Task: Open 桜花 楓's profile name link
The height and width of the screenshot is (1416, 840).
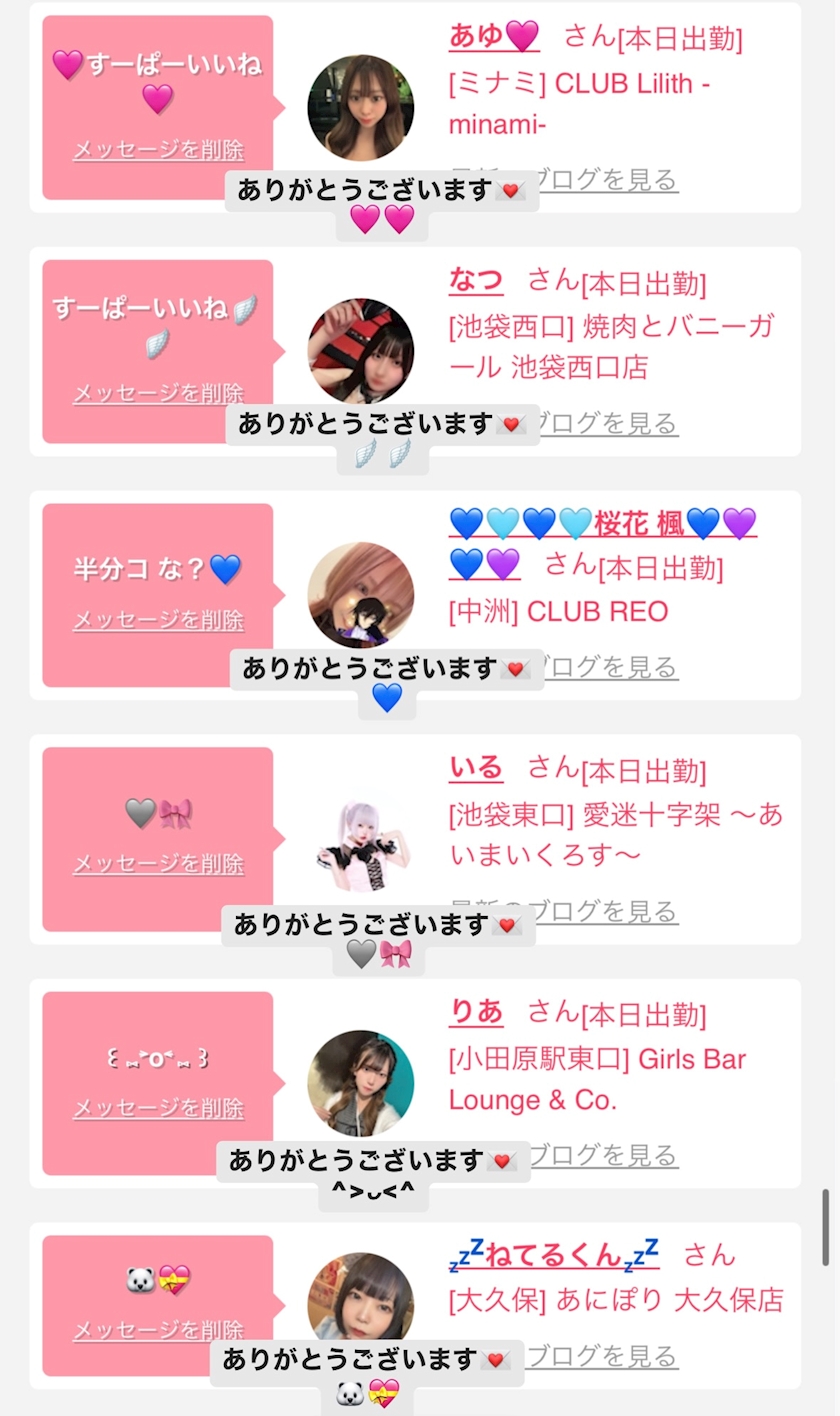Action: tap(602, 524)
